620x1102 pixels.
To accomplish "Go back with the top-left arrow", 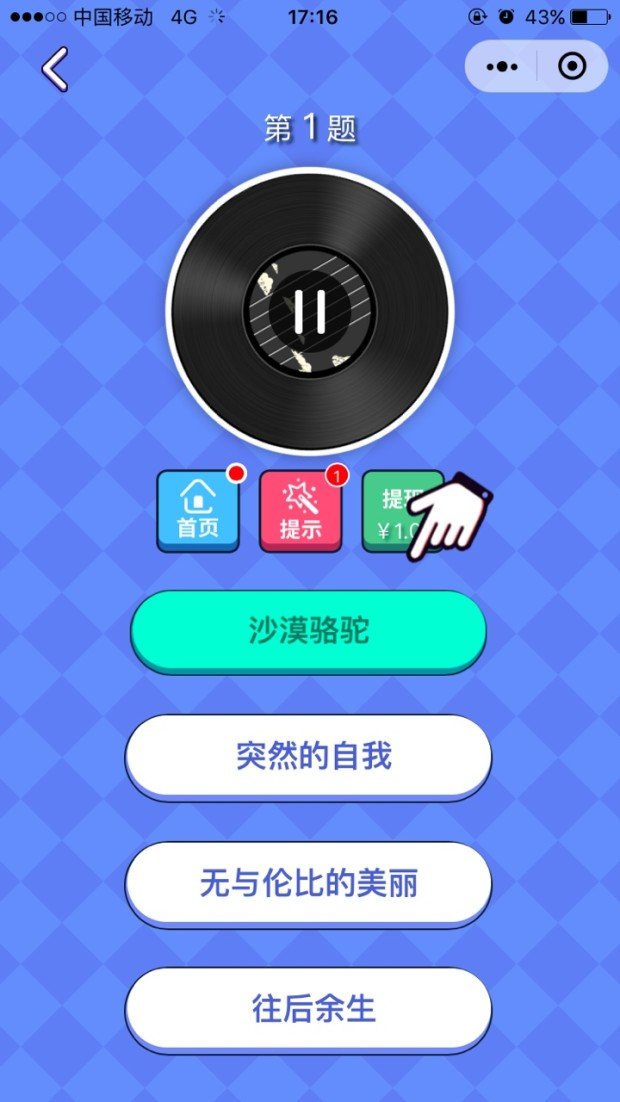I will tap(55, 70).
